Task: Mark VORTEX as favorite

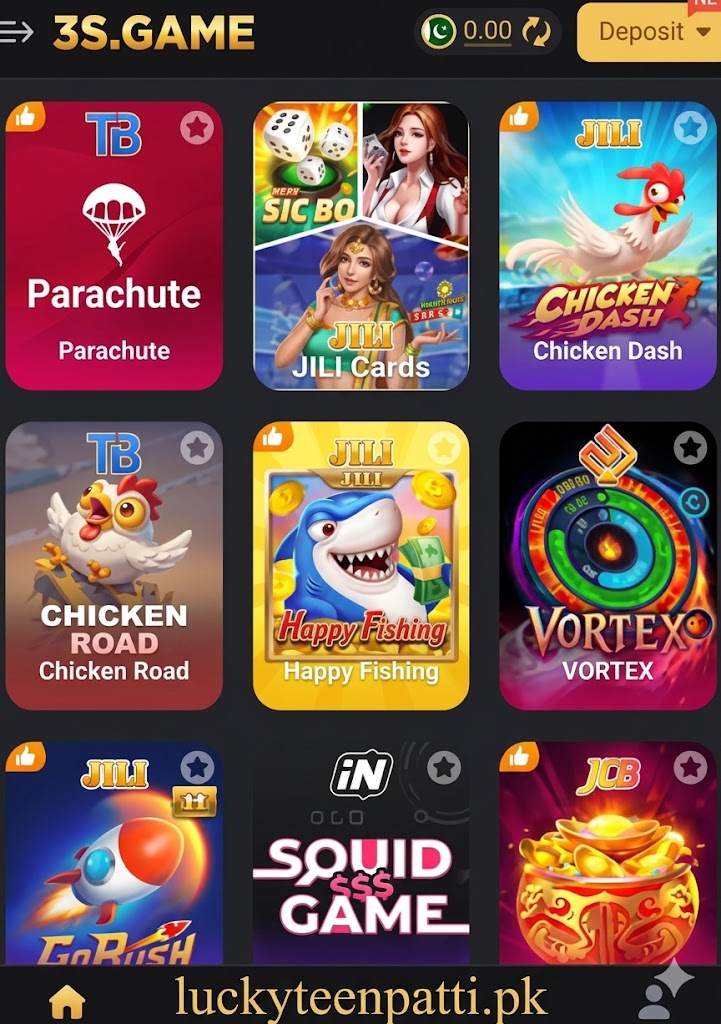Action: tap(690, 447)
